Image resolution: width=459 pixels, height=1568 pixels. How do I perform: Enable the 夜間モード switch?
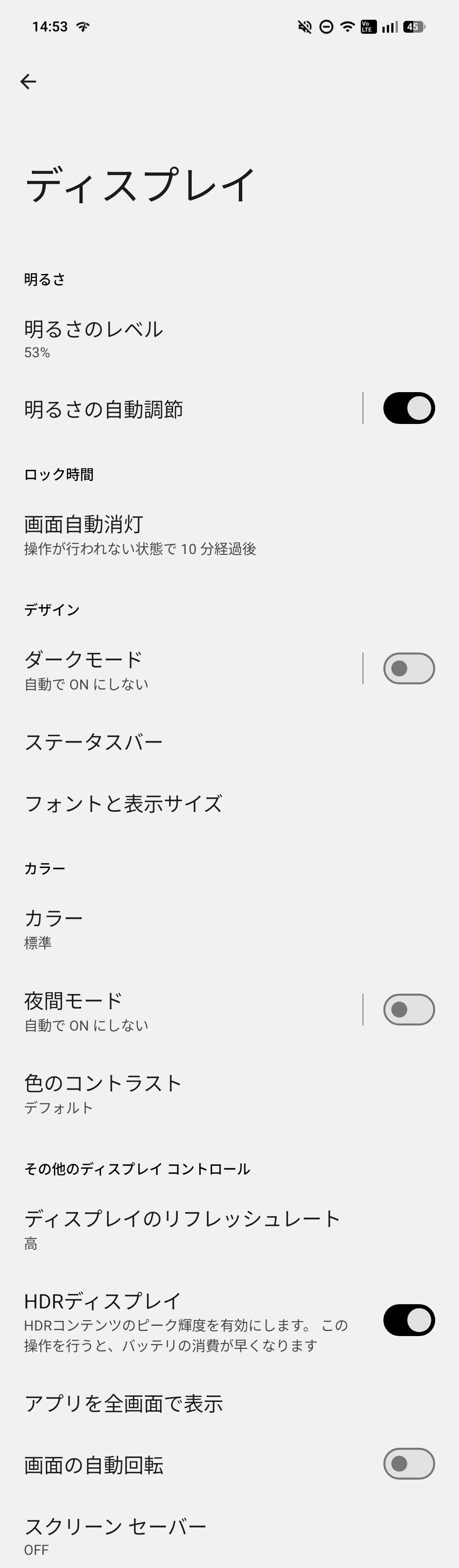[408, 1009]
